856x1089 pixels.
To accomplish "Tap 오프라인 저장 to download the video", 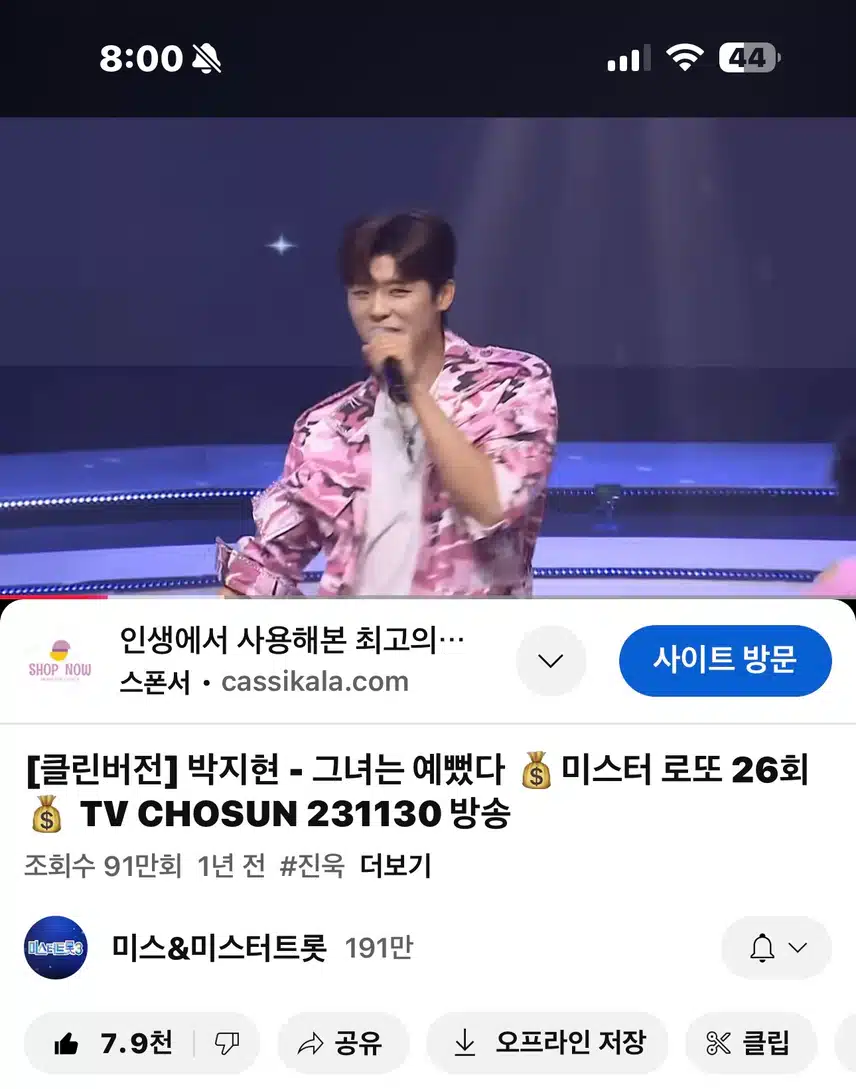I will click(x=549, y=1044).
